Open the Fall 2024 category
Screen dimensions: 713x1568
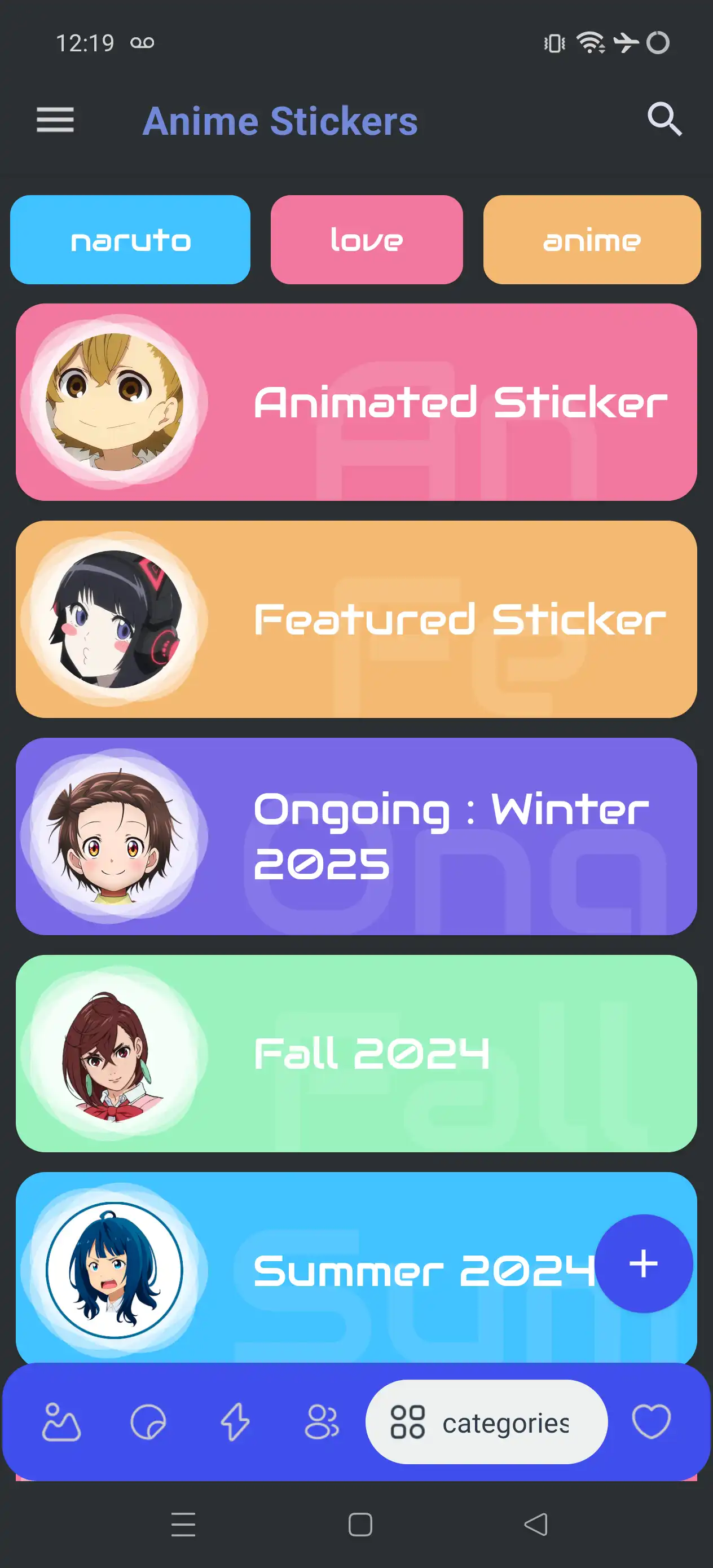pos(356,1053)
